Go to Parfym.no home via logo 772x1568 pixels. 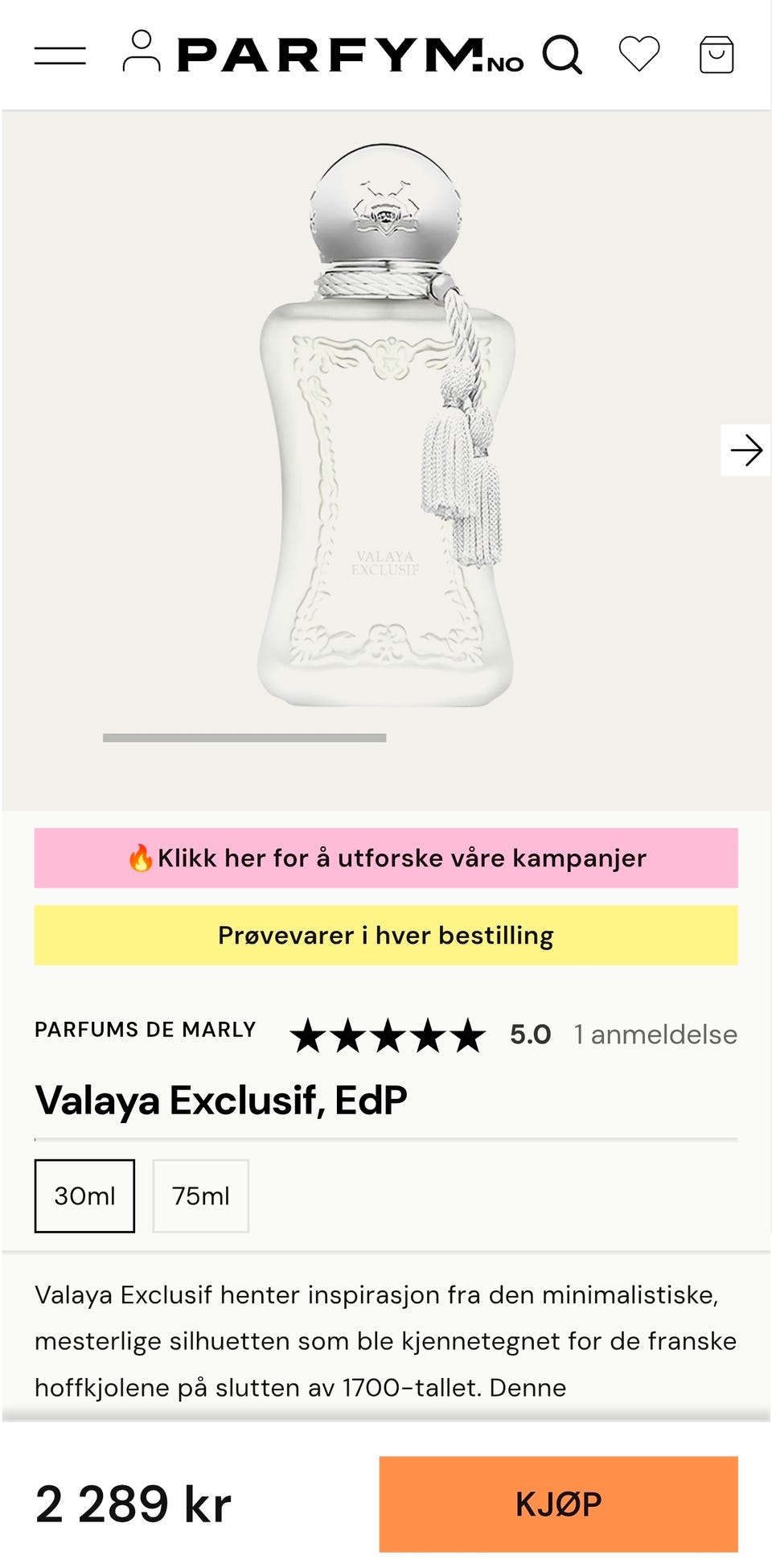(x=350, y=56)
